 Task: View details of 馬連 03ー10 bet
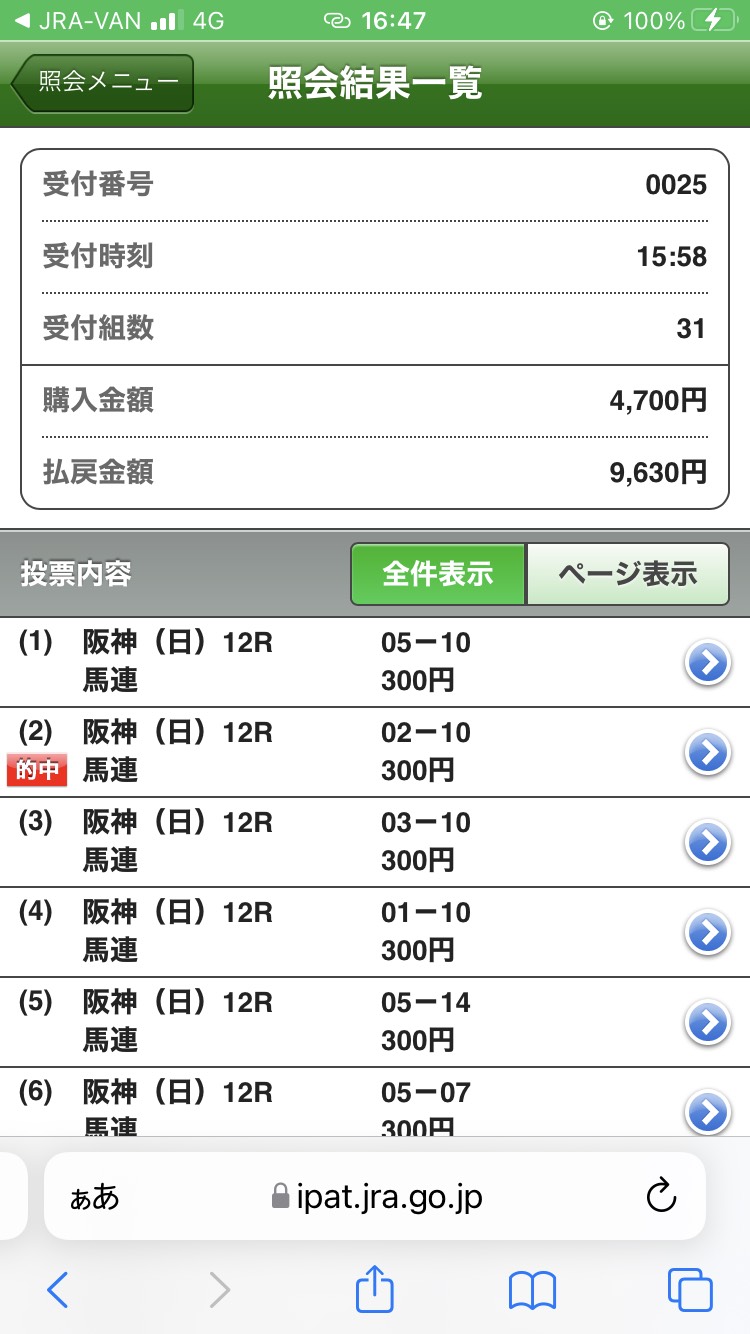click(x=708, y=843)
